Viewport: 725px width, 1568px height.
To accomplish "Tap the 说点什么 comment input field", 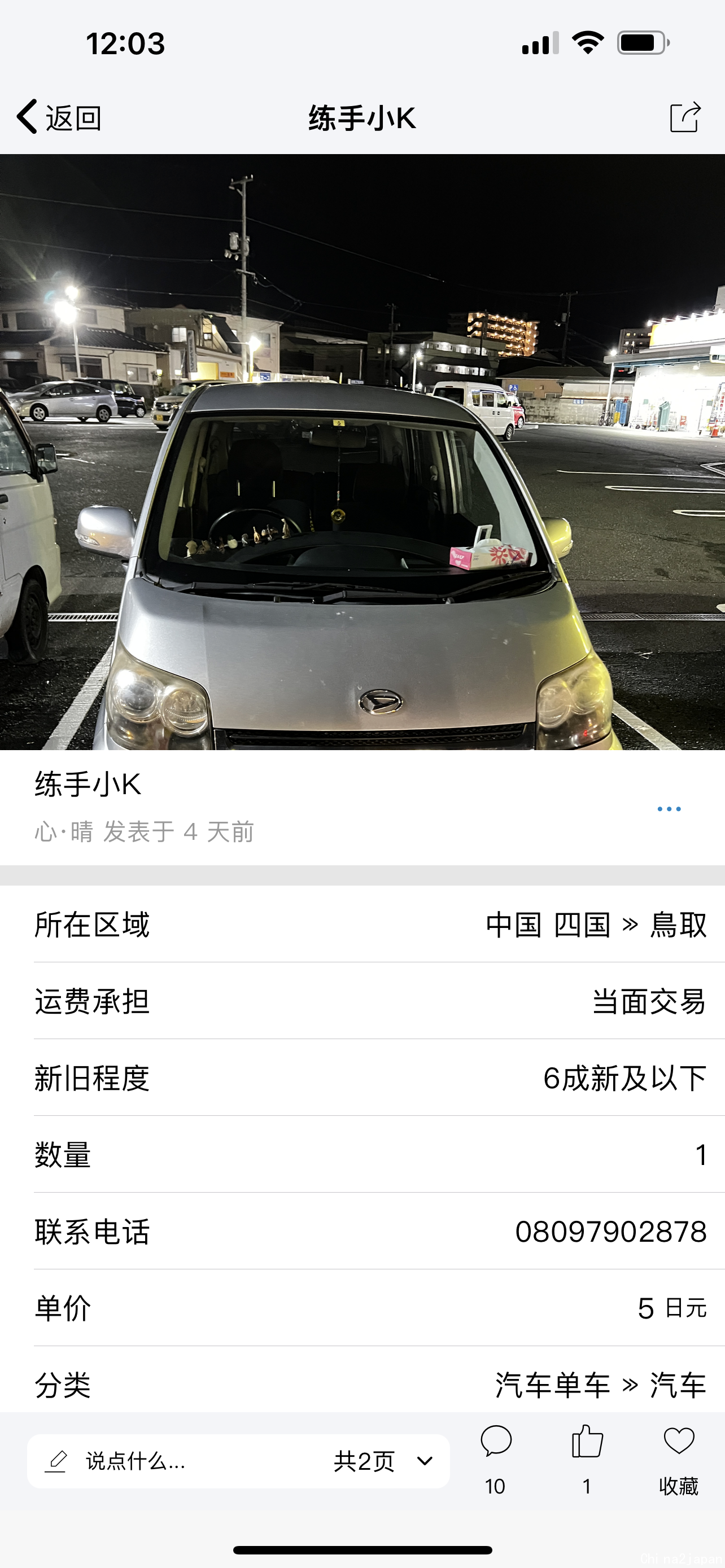I will 177,1461.
